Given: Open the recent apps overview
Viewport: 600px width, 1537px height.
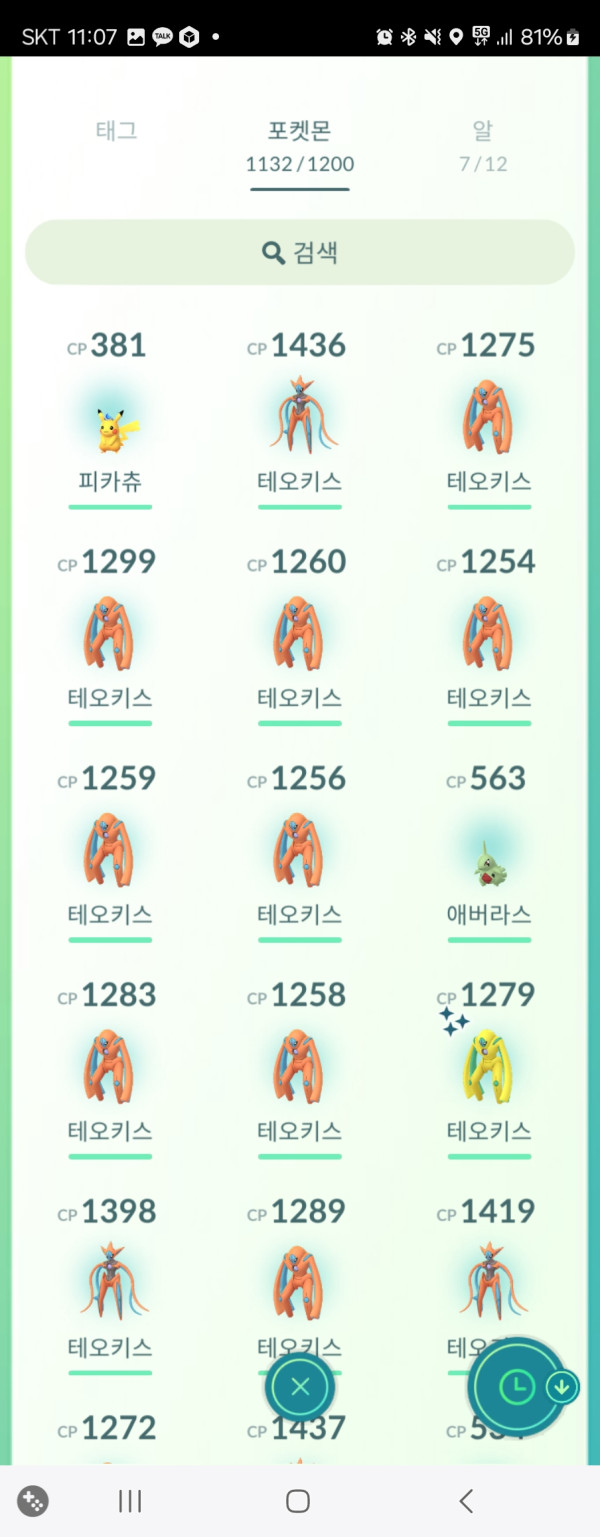Looking at the screenshot, I should 130,1500.
